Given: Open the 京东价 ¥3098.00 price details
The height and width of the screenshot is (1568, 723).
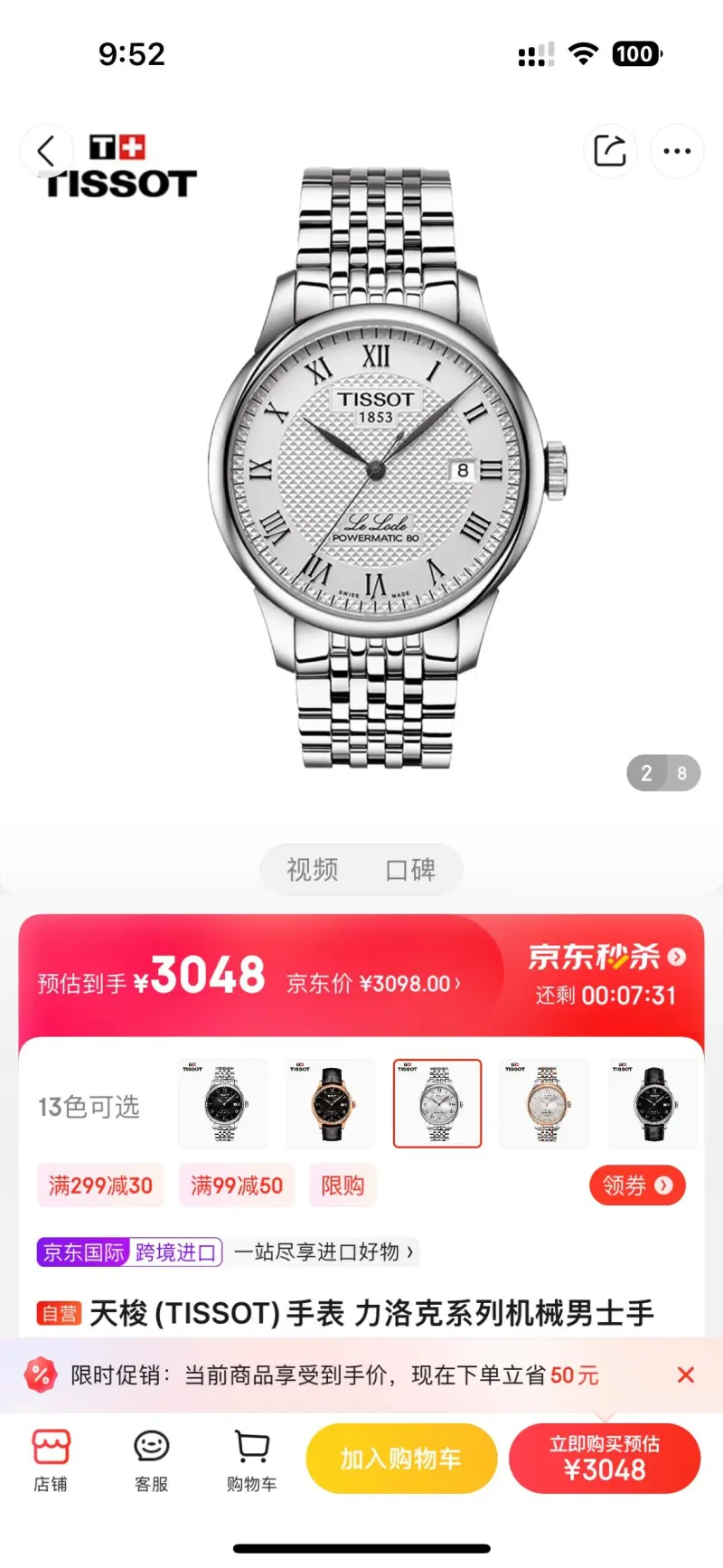Looking at the screenshot, I should tap(373, 984).
